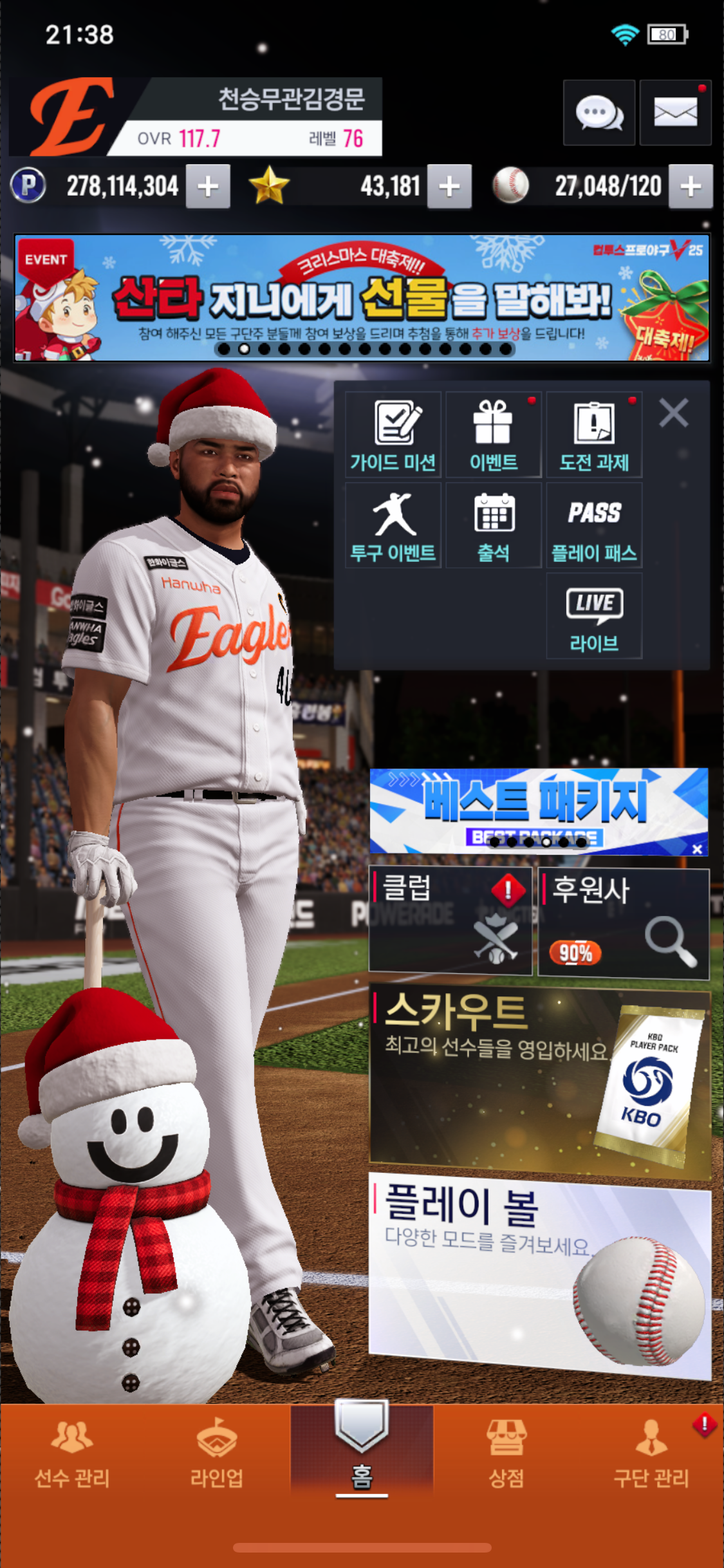
Task: Open 도전 과제 challenges
Action: [594, 435]
